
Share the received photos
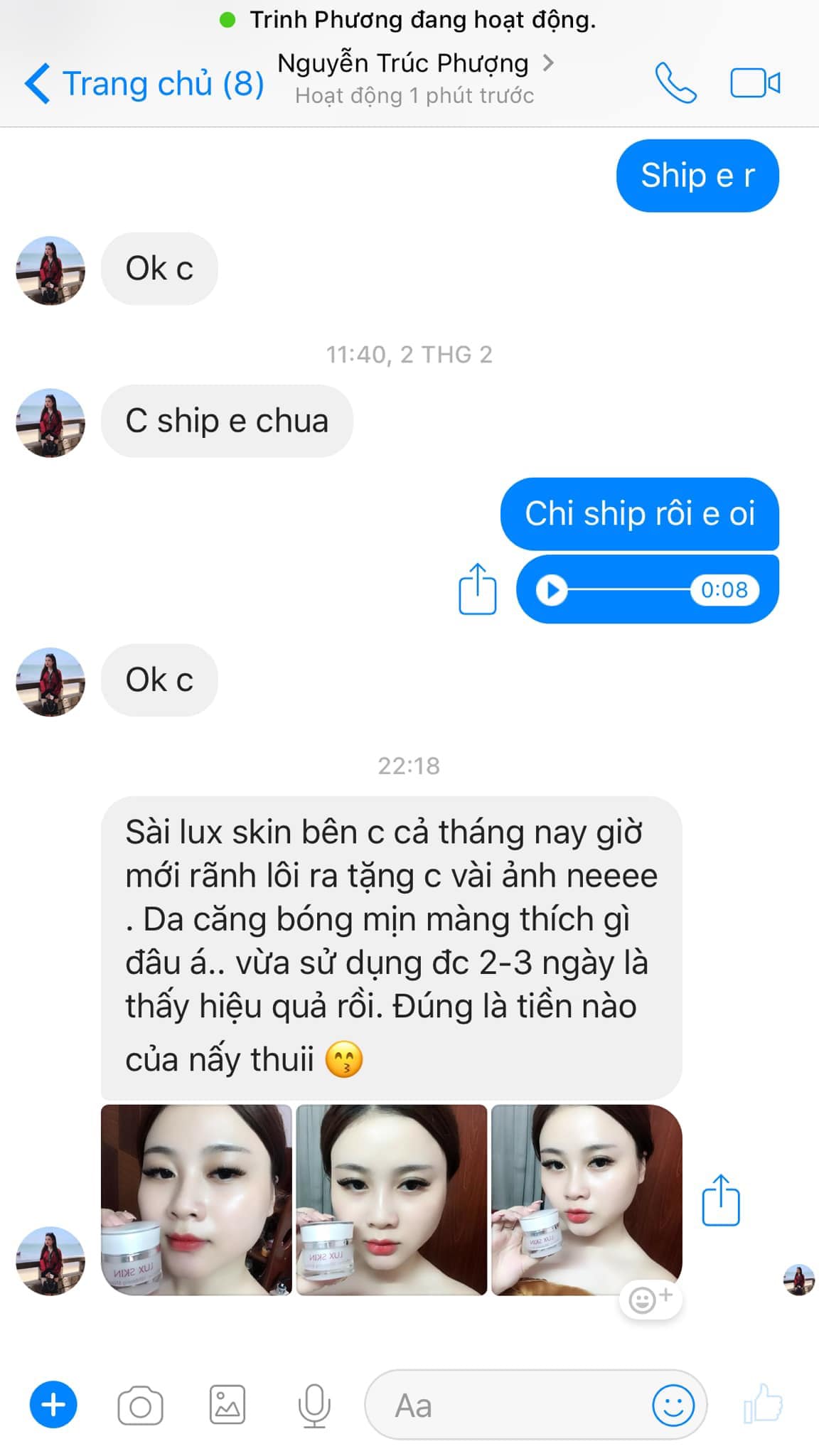(721, 1200)
